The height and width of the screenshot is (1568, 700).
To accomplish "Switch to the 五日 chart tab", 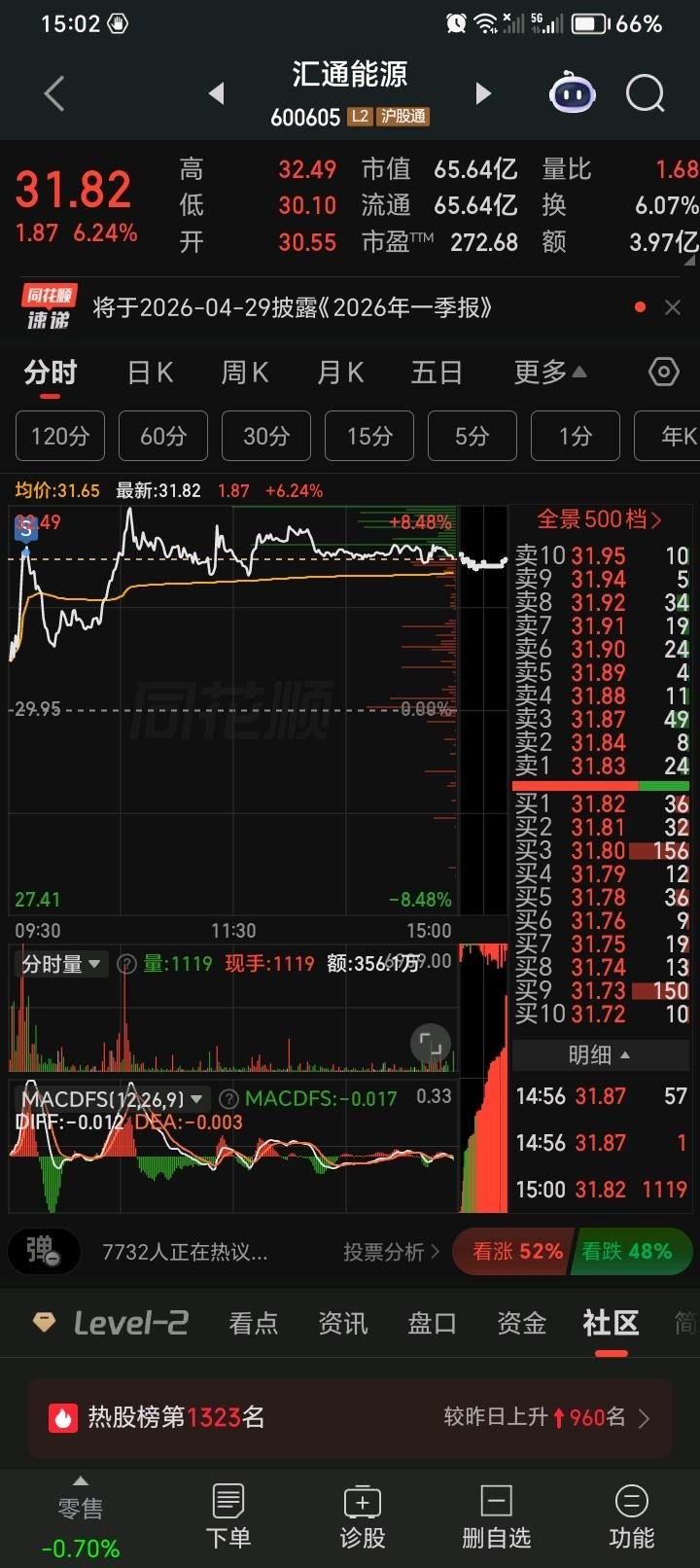I will tap(437, 373).
